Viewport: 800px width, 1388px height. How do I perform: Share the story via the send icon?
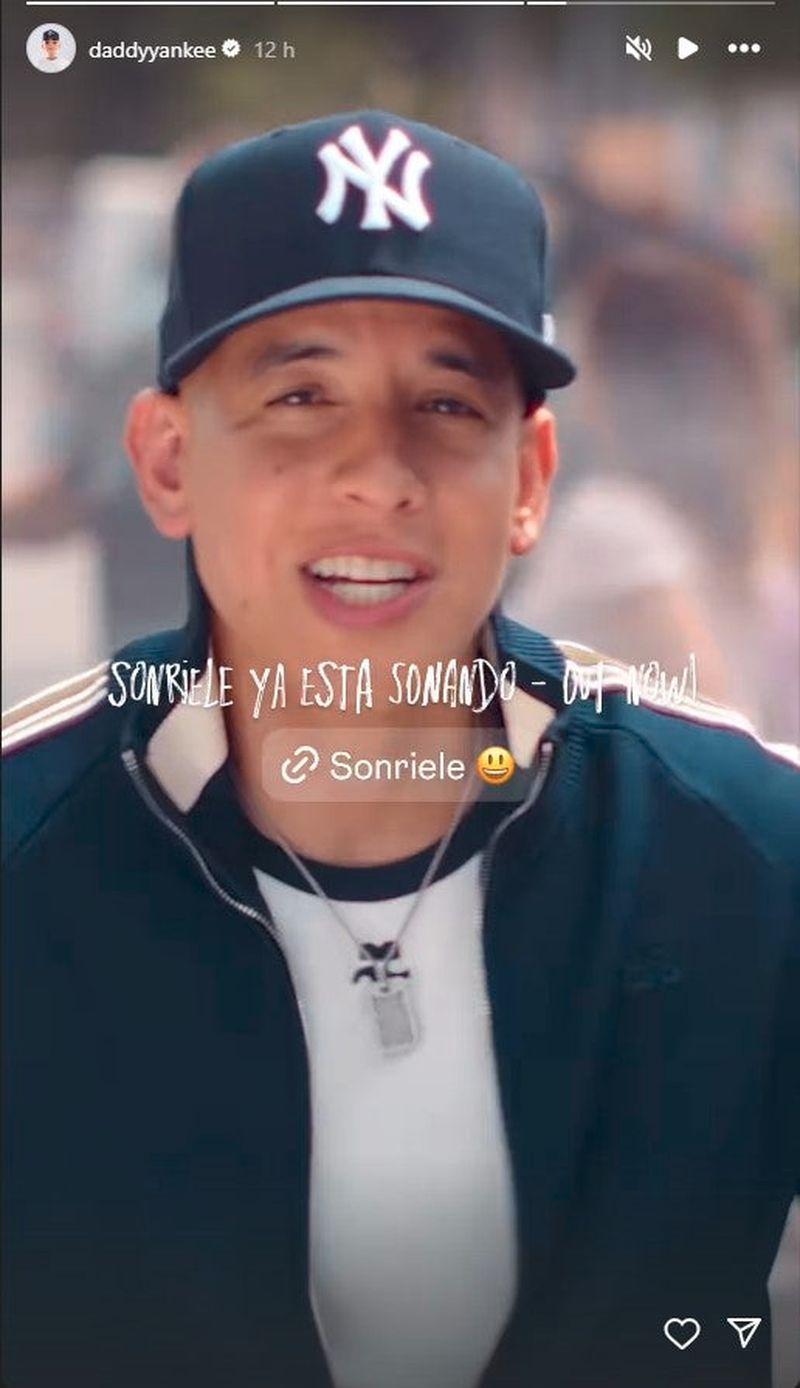pyautogui.click(x=744, y=1332)
